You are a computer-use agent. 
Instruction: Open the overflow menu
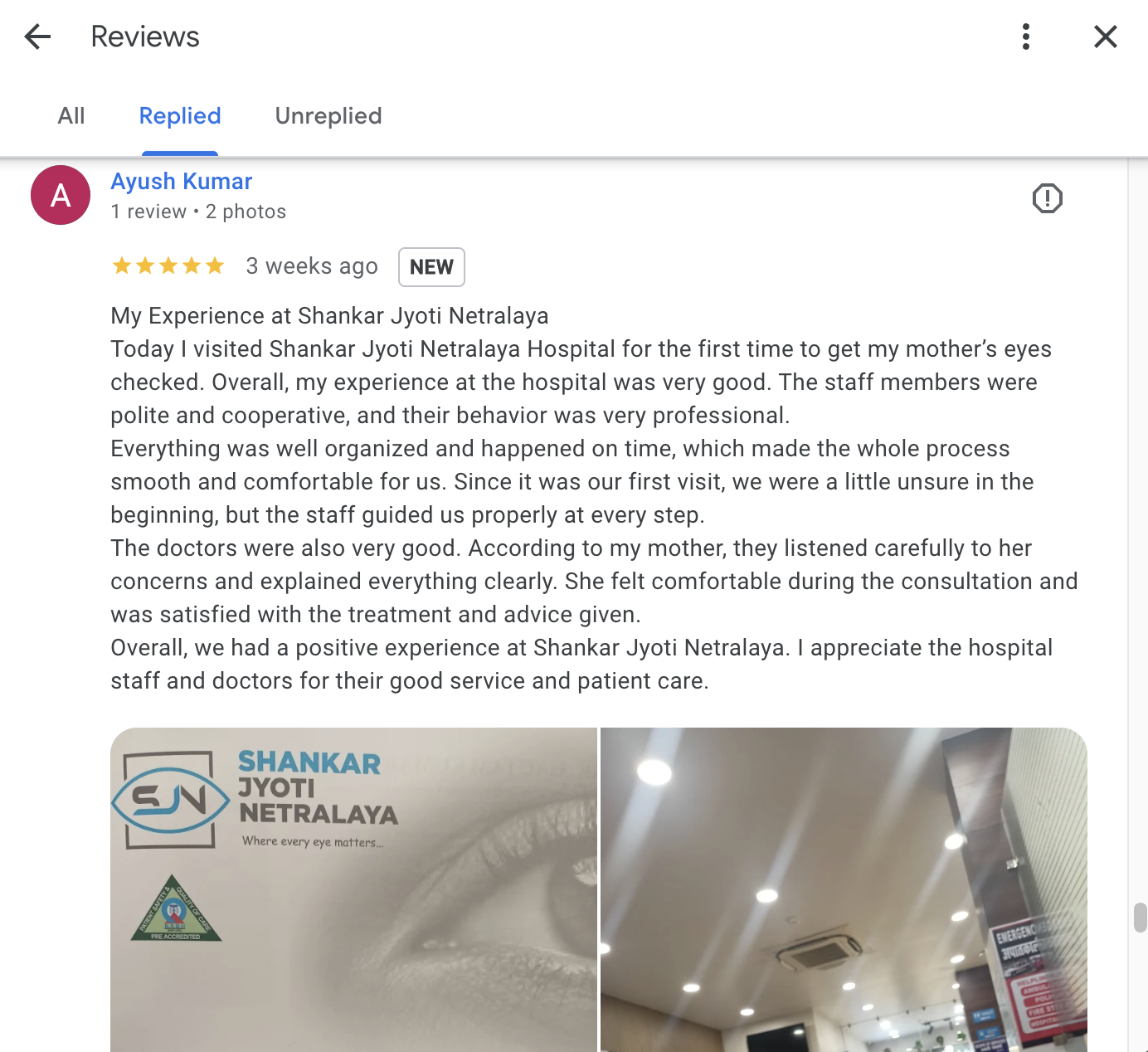click(1026, 37)
